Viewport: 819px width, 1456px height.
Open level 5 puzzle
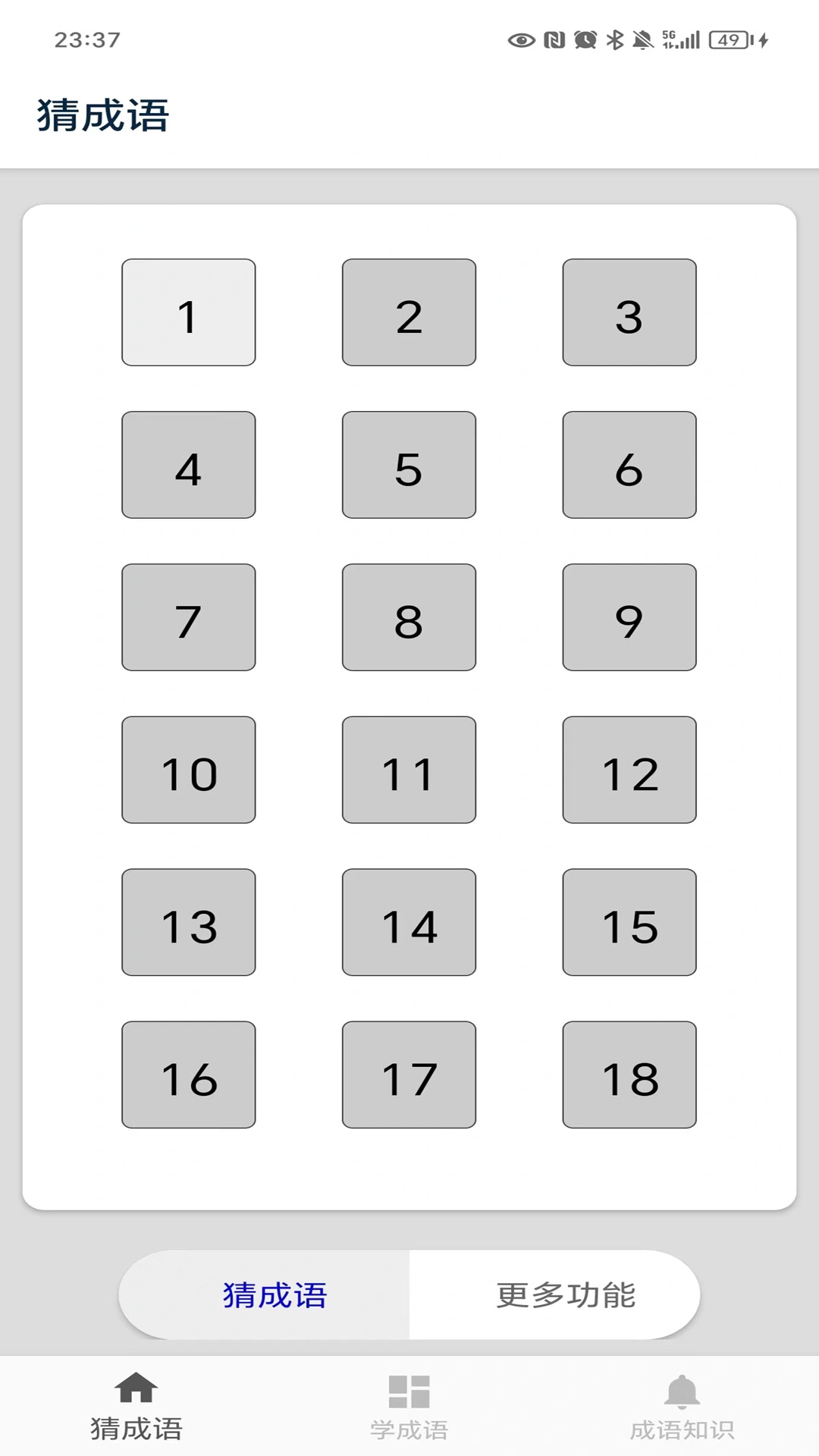[x=409, y=465]
